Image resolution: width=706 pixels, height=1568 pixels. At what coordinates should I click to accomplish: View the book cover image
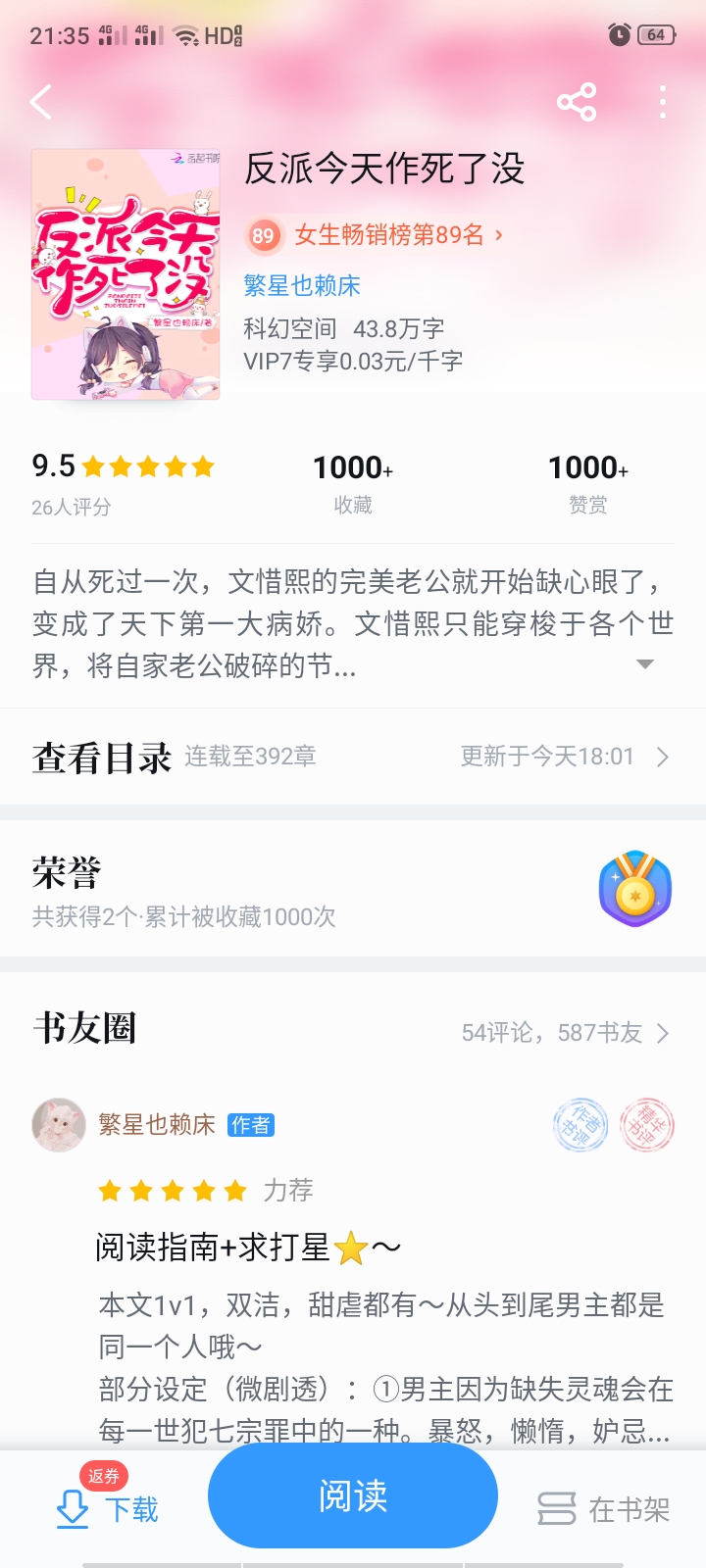126,274
